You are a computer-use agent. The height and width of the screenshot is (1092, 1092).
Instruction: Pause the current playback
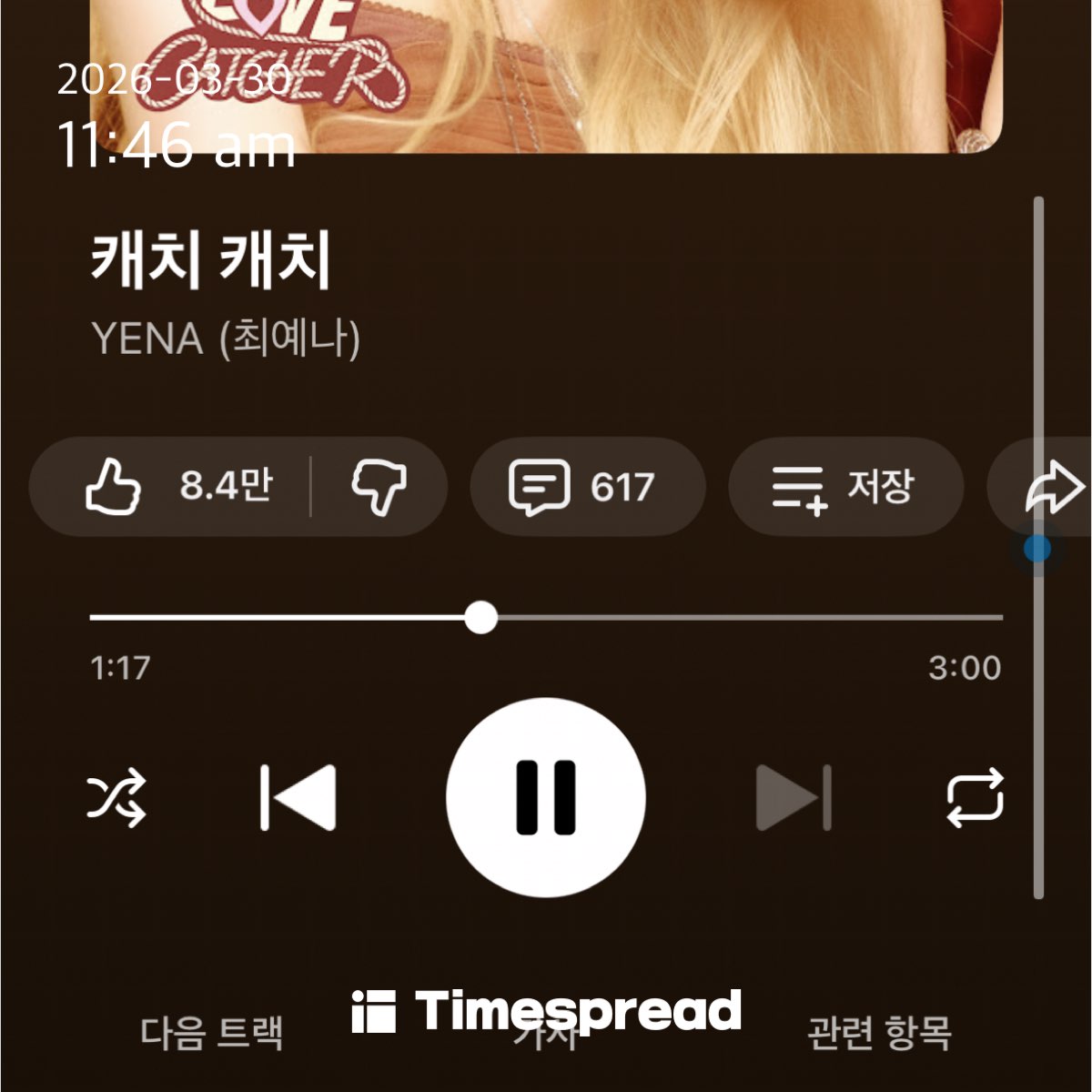(546, 797)
